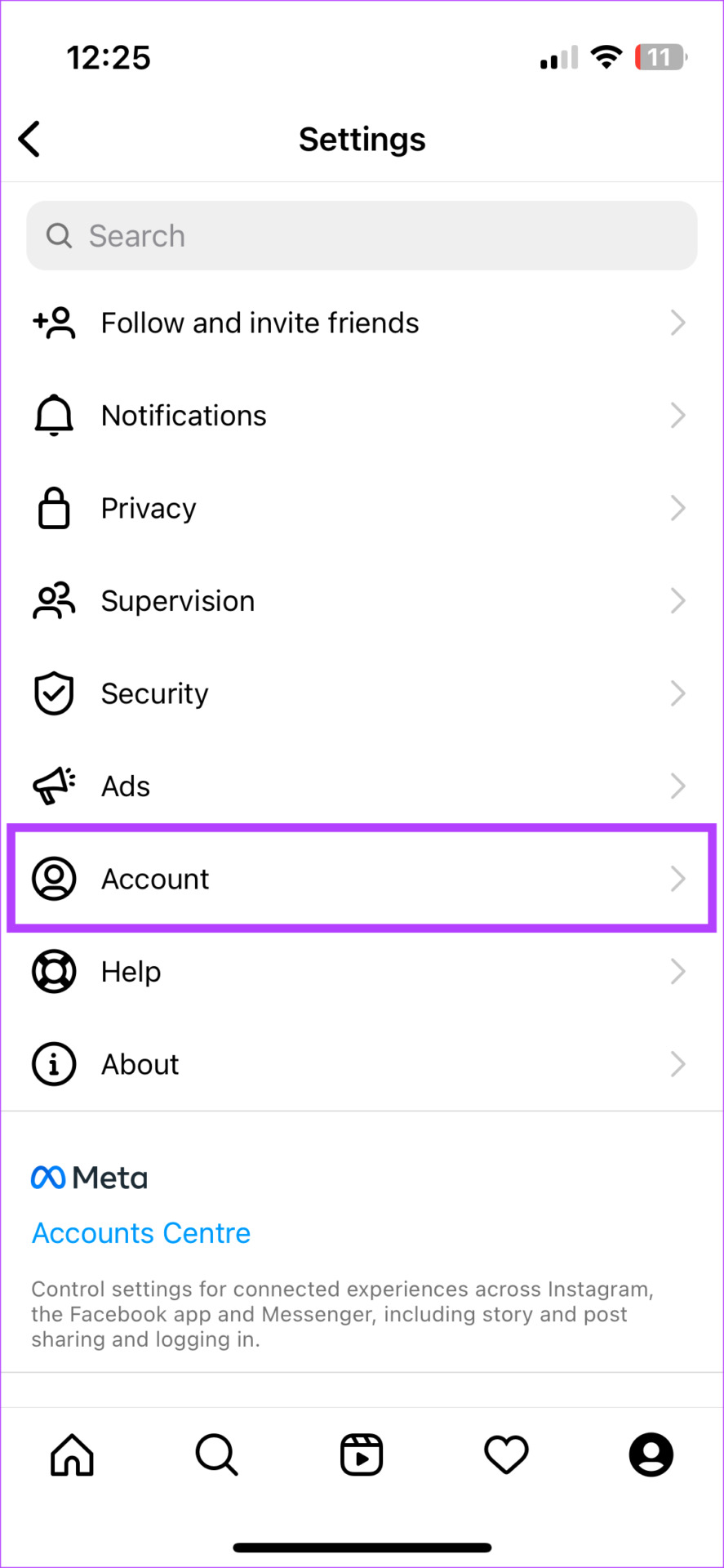Open the activity heart tab

[x=506, y=1454]
